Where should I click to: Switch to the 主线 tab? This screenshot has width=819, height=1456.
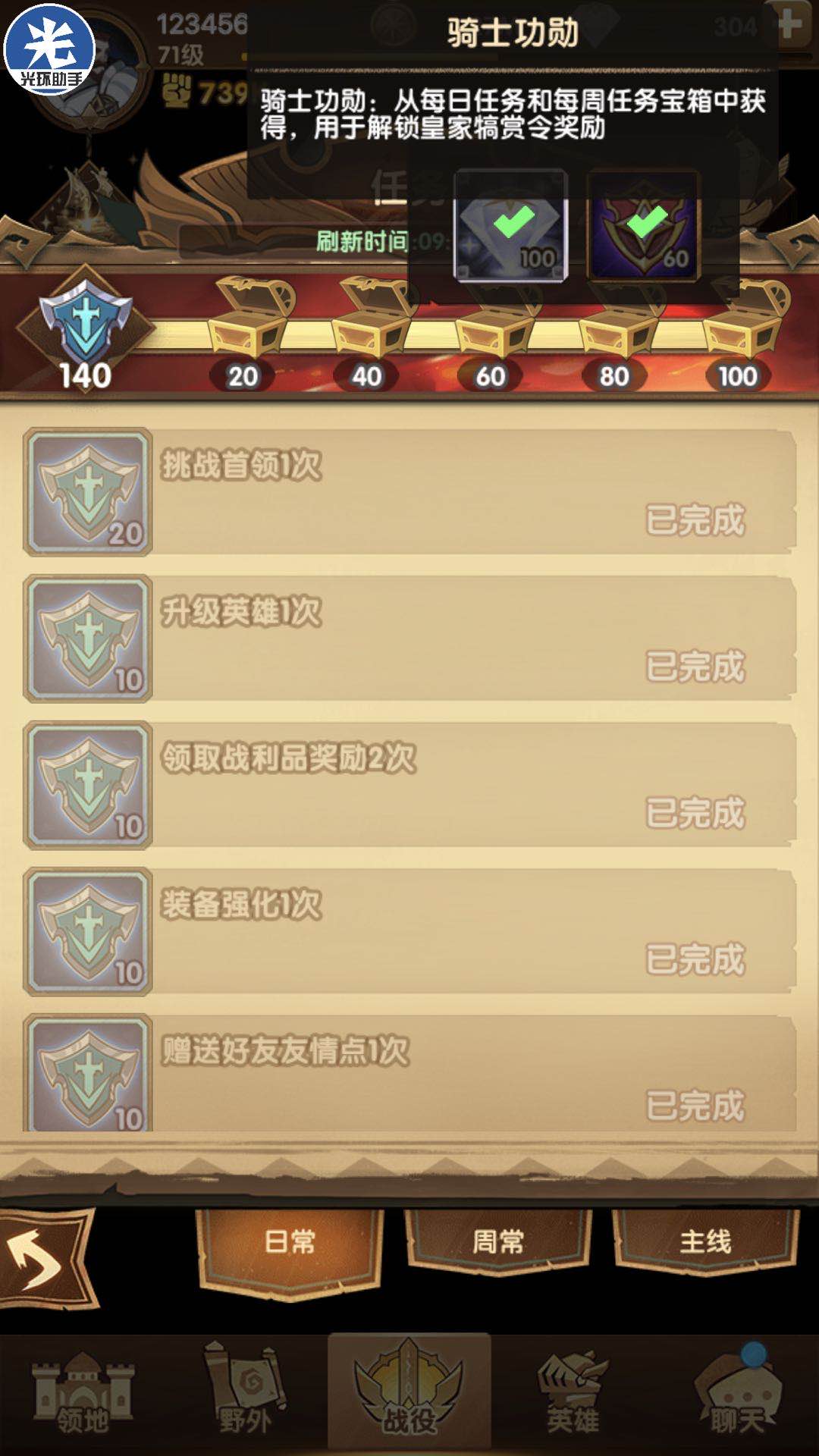point(705,1242)
